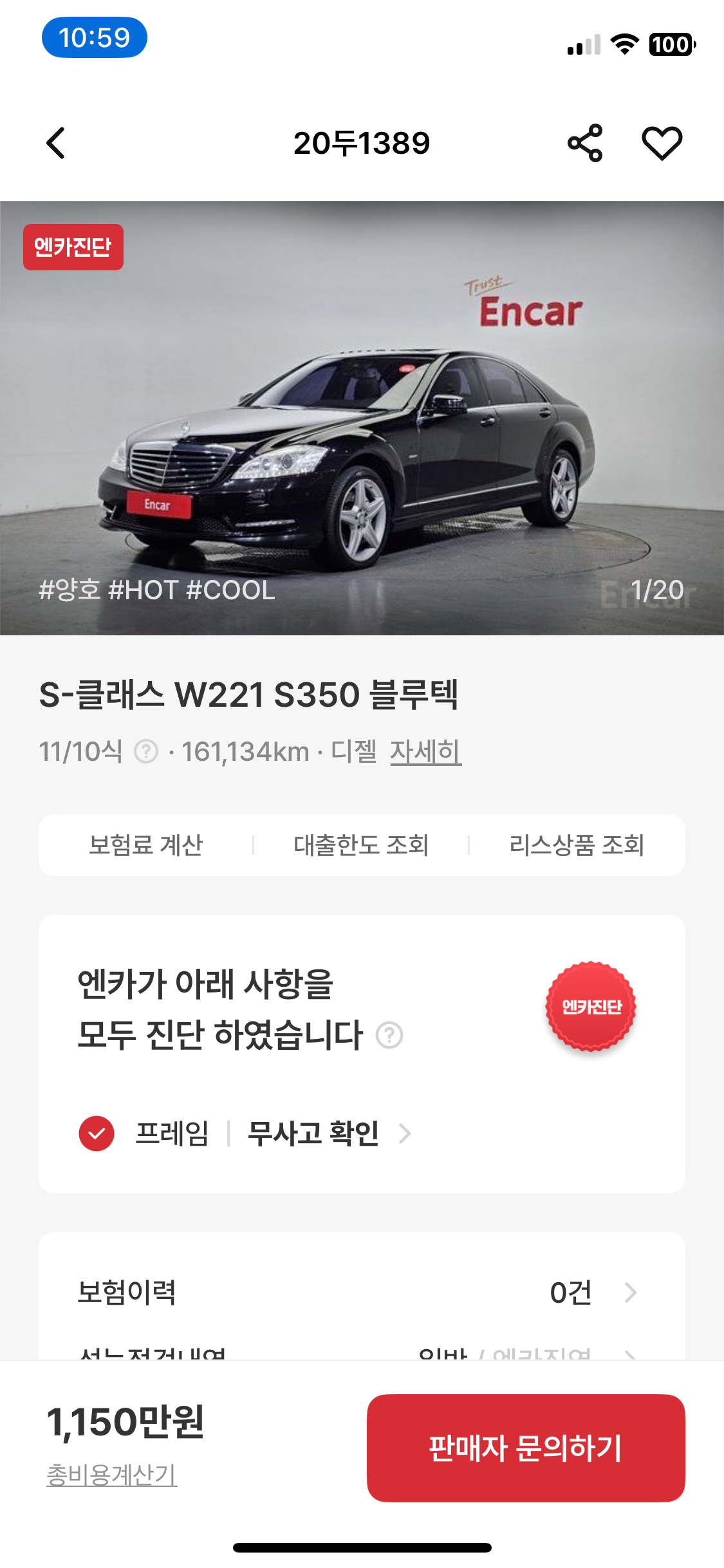Open 보험이력 0건 row

click(x=361, y=1292)
